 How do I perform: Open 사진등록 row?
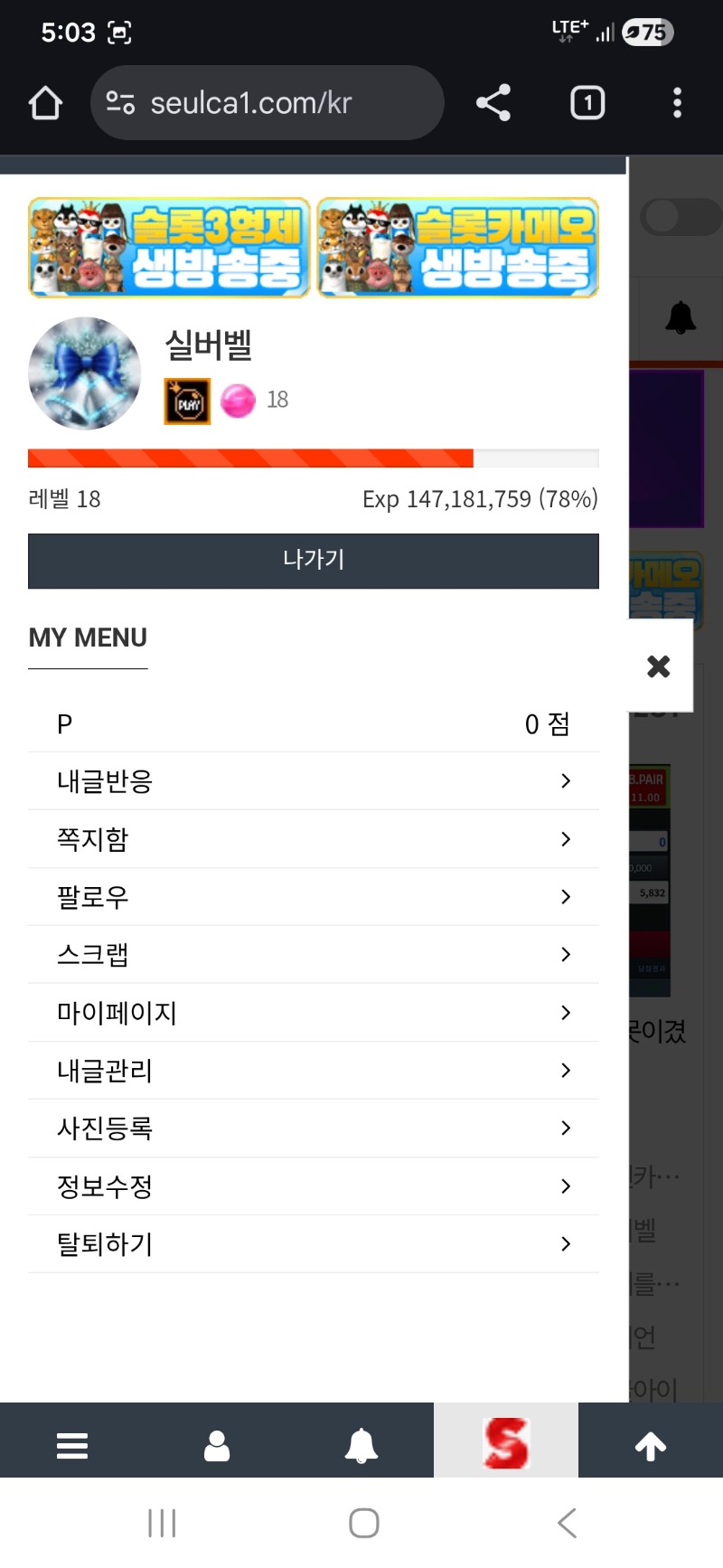pos(313,1129)
